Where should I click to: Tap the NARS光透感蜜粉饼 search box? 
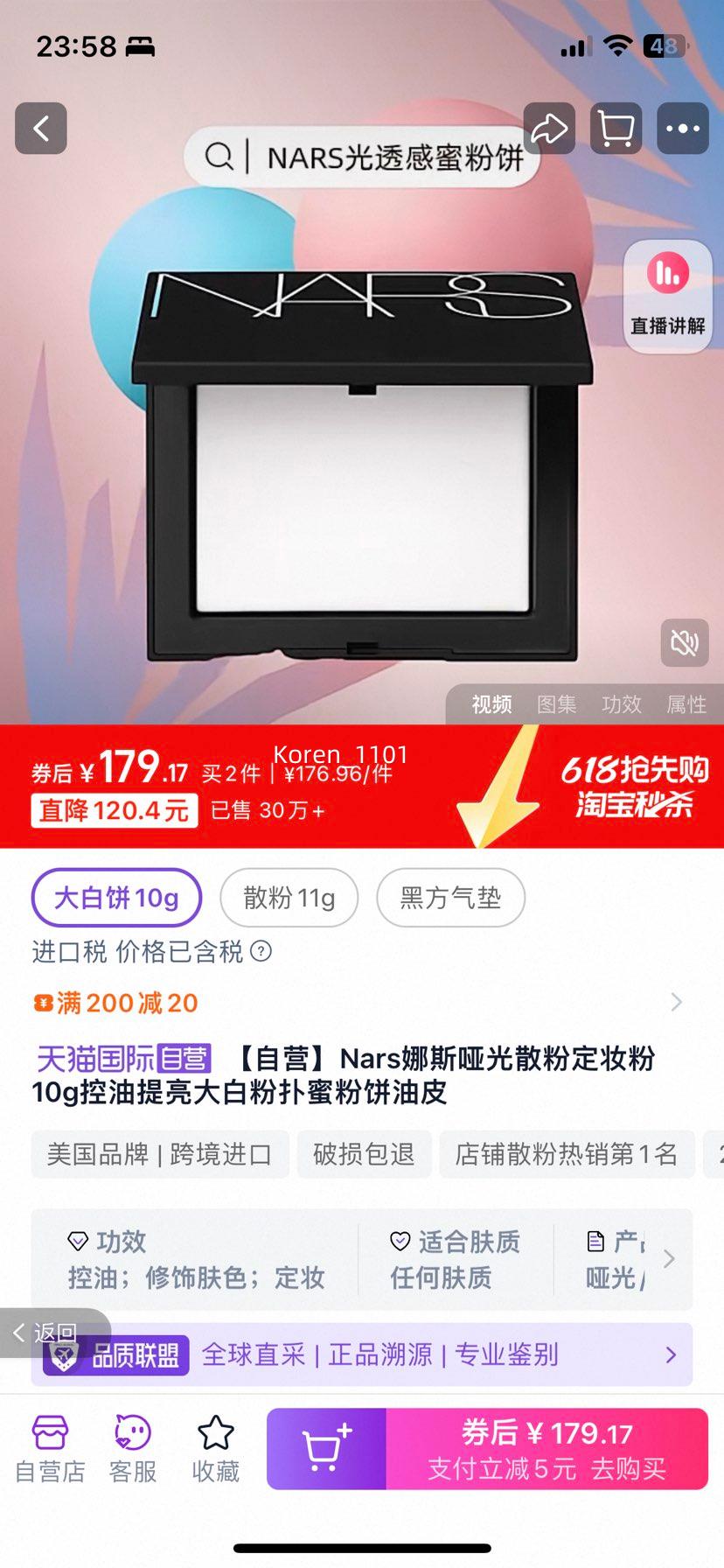click(x=363, y=157)
